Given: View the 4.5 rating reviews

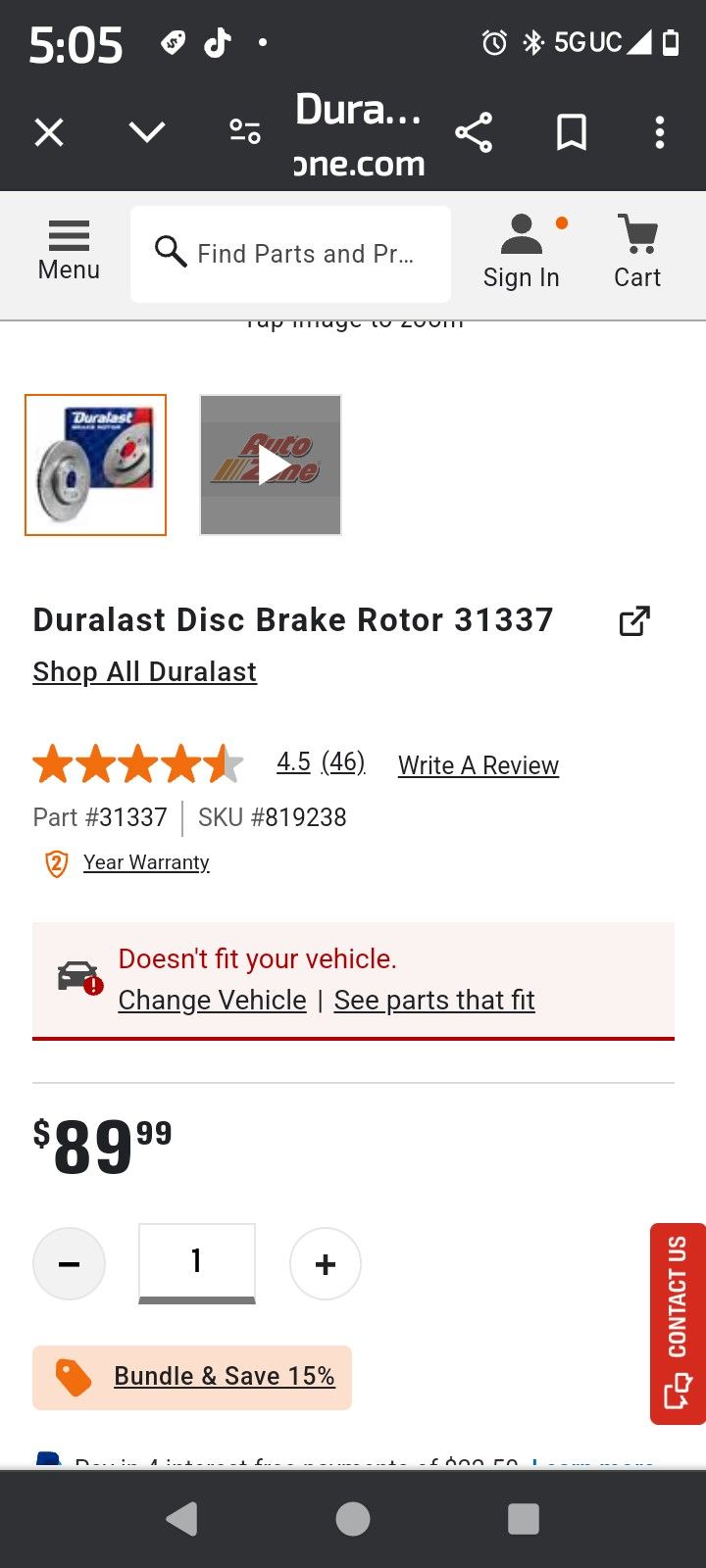Looking at the screenshot, I should [x=321, y=762].
